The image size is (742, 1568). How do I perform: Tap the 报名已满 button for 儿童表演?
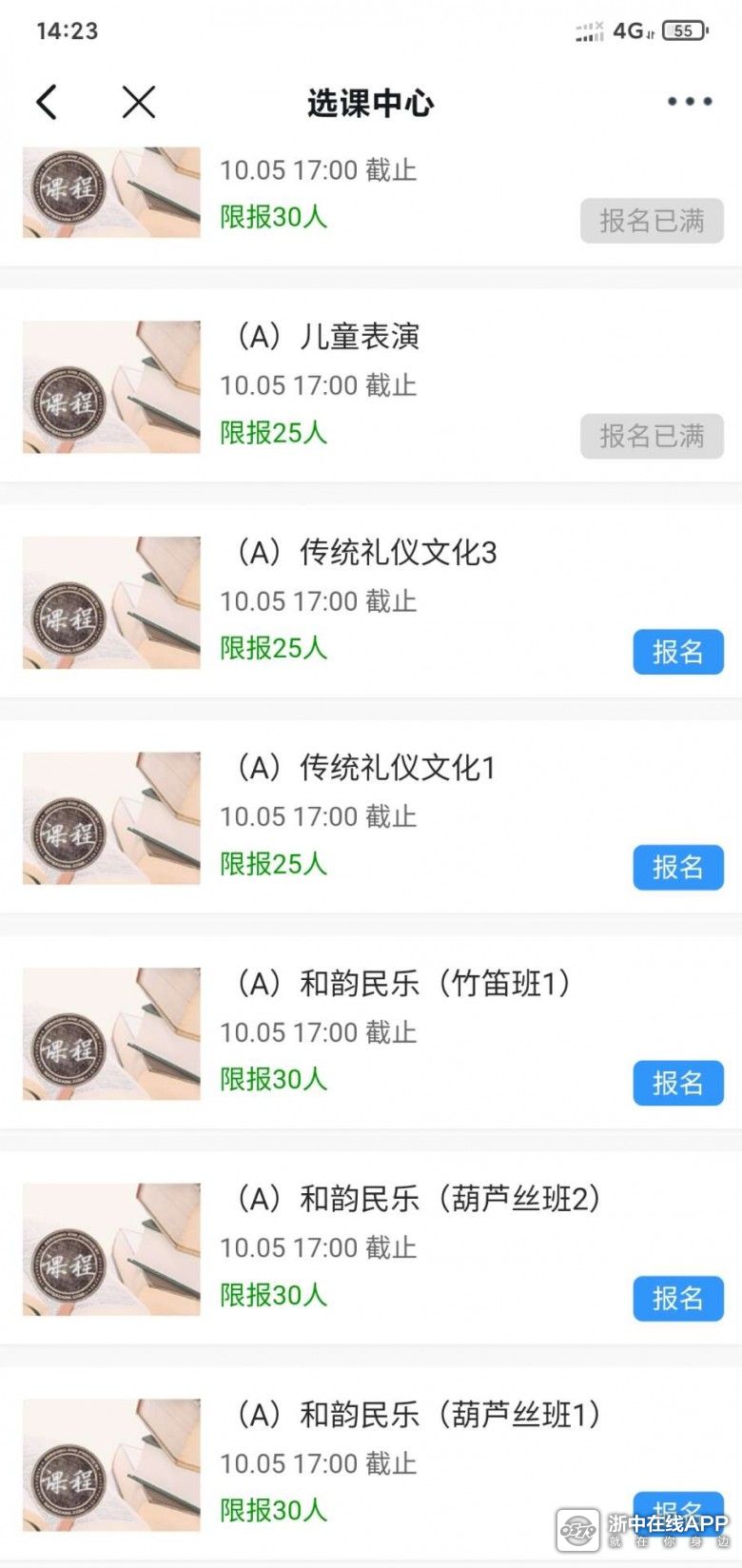(652, 436)
